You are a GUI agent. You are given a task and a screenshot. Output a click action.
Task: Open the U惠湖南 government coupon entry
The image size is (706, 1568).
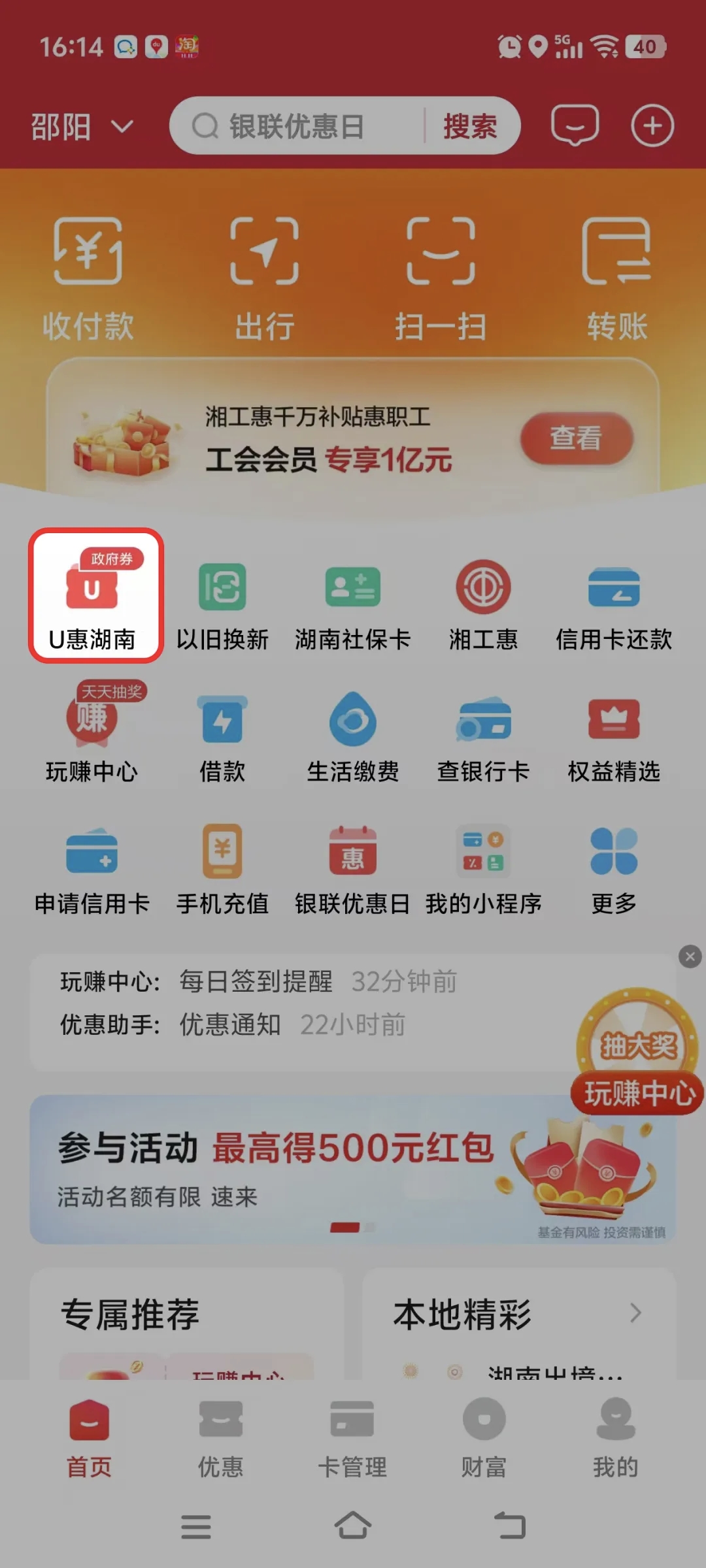[95, 596]
